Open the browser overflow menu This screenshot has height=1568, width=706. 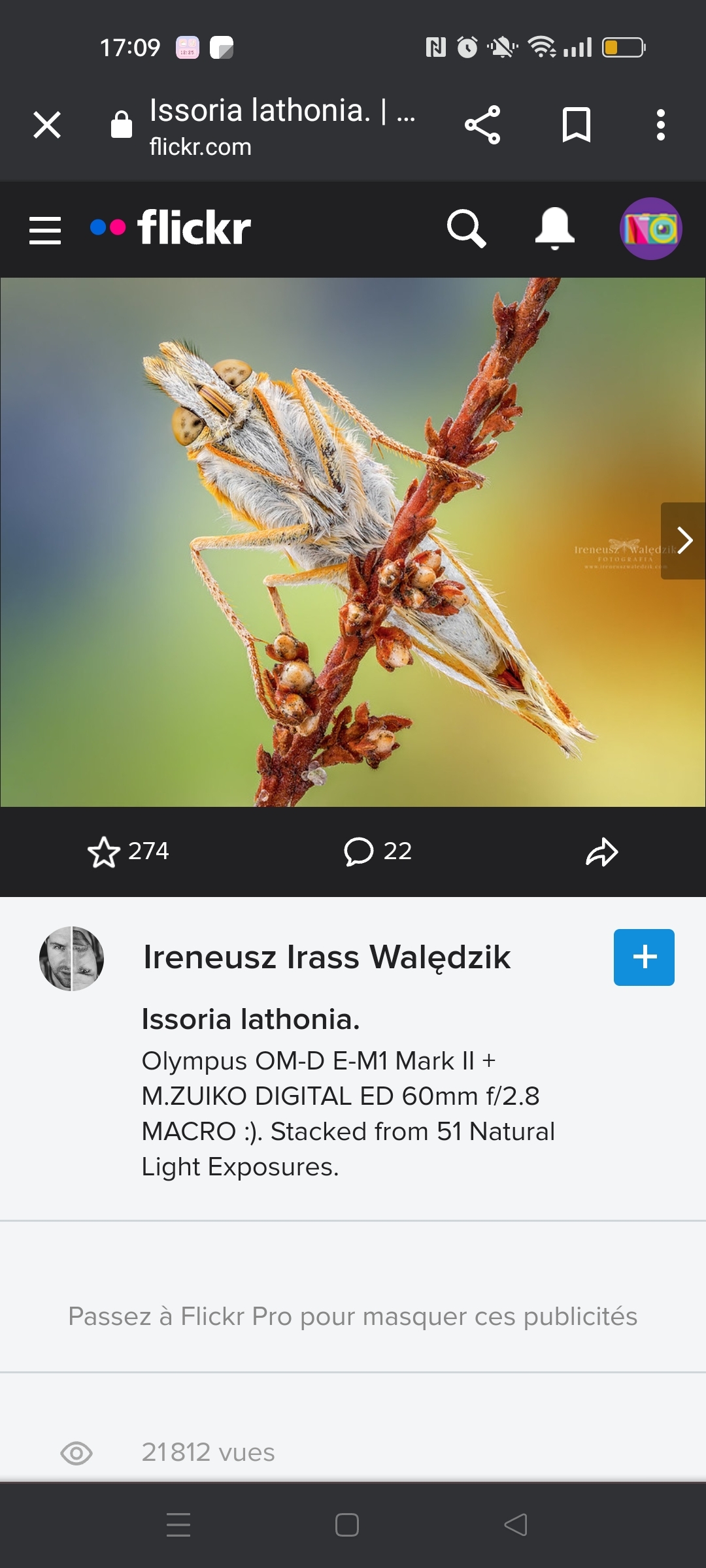coord(661,125)
